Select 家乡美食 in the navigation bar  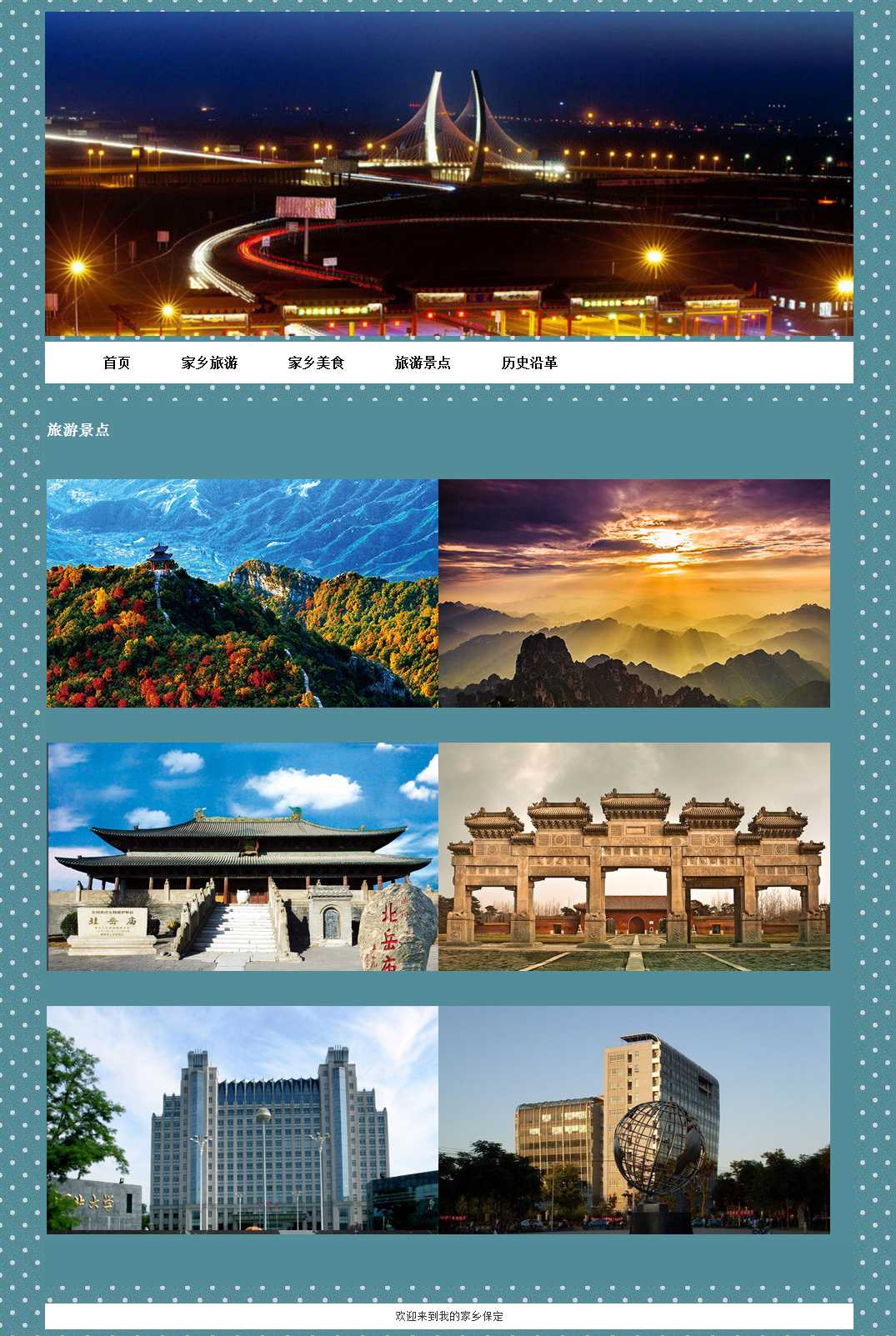click(x=317, y=363)
